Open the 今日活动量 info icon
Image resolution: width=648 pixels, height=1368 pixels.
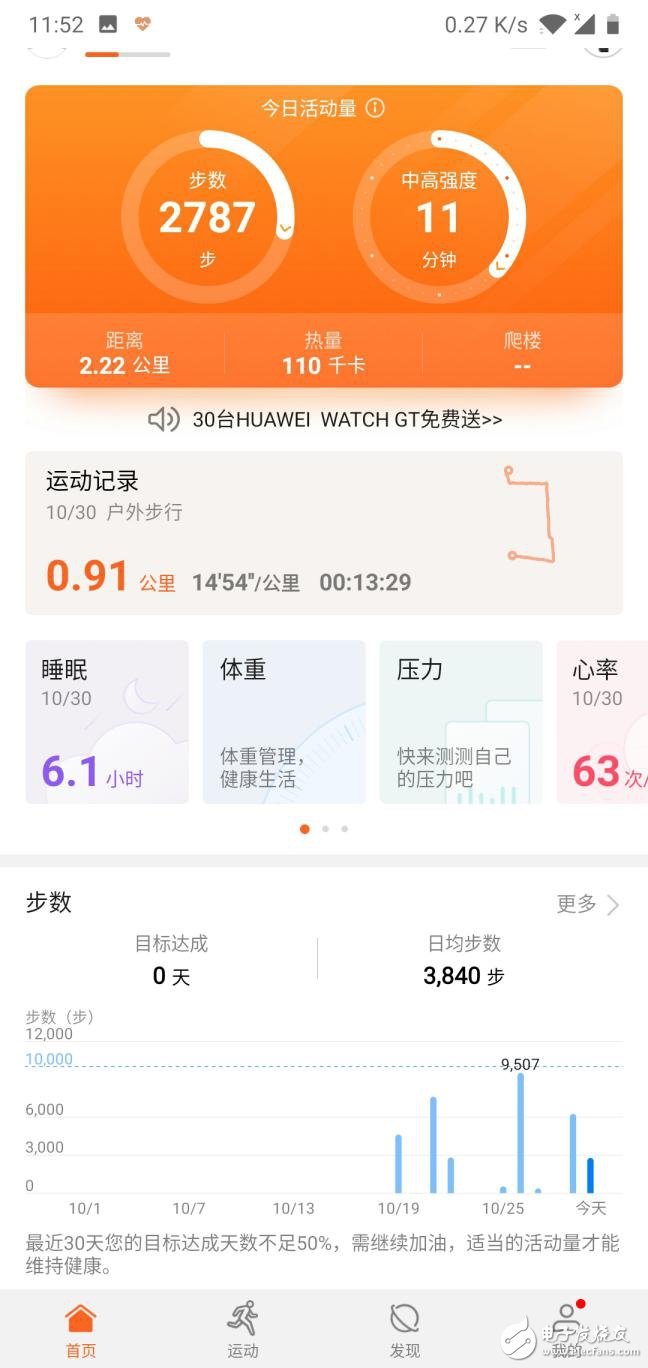click(x=375, y=108)
